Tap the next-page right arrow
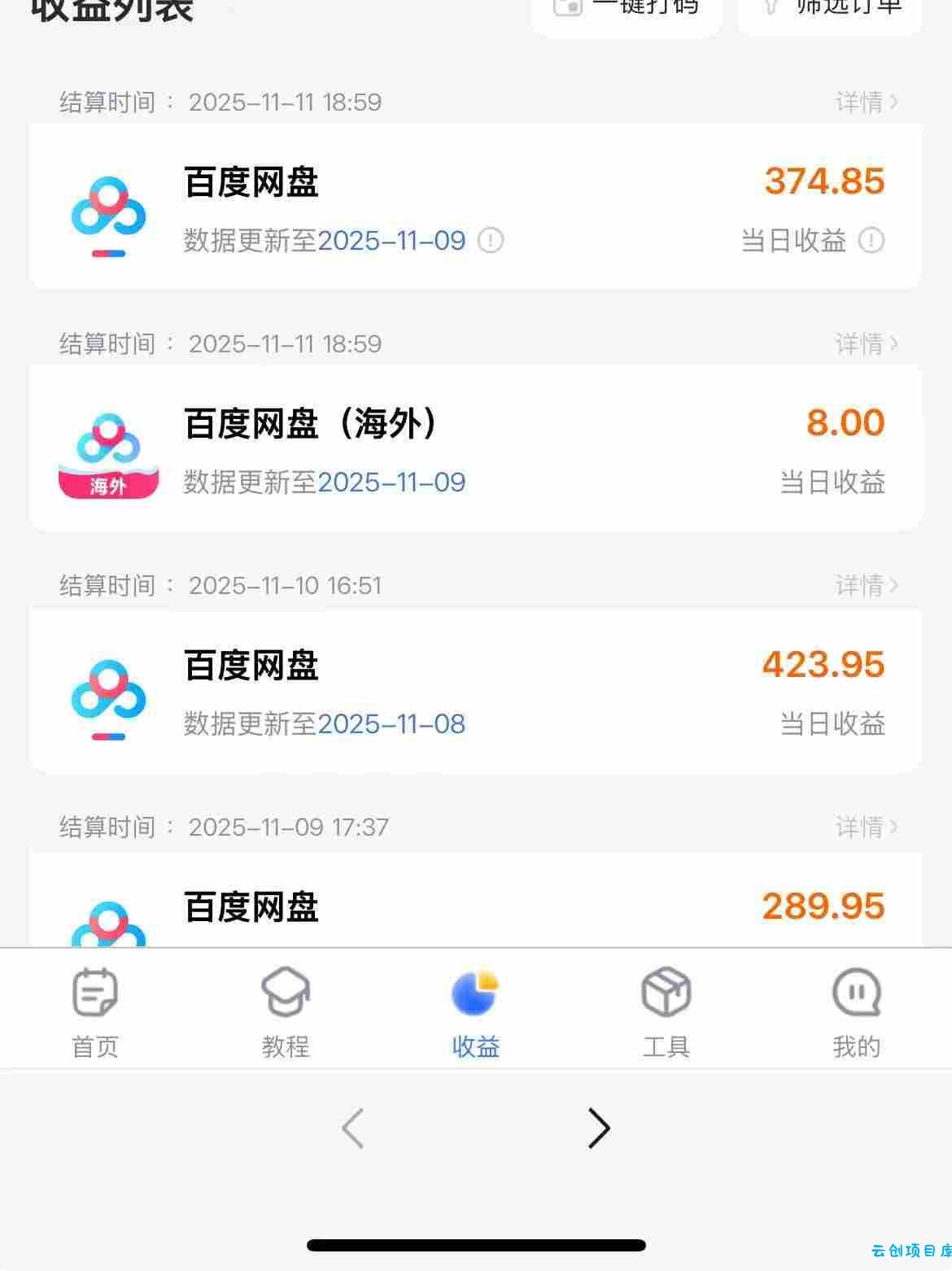 [598, 1129]
